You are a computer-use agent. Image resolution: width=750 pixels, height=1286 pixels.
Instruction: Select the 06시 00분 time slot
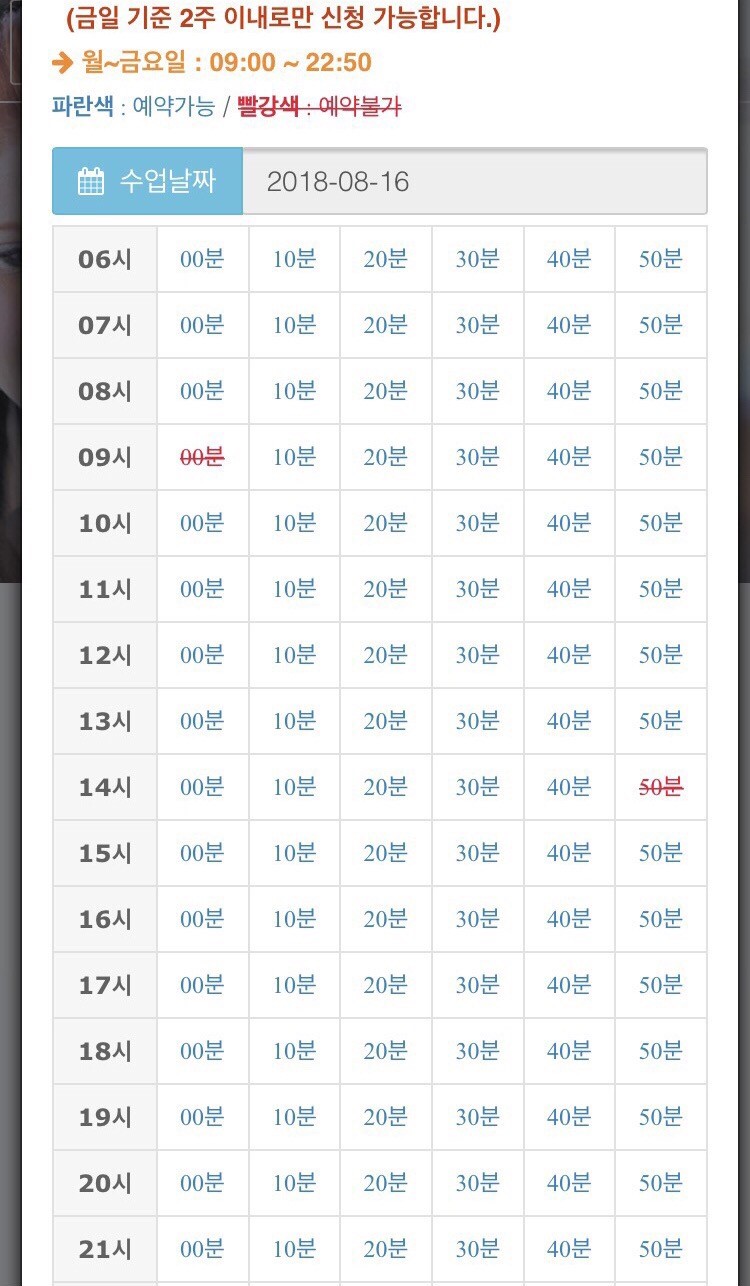[202, 259]
